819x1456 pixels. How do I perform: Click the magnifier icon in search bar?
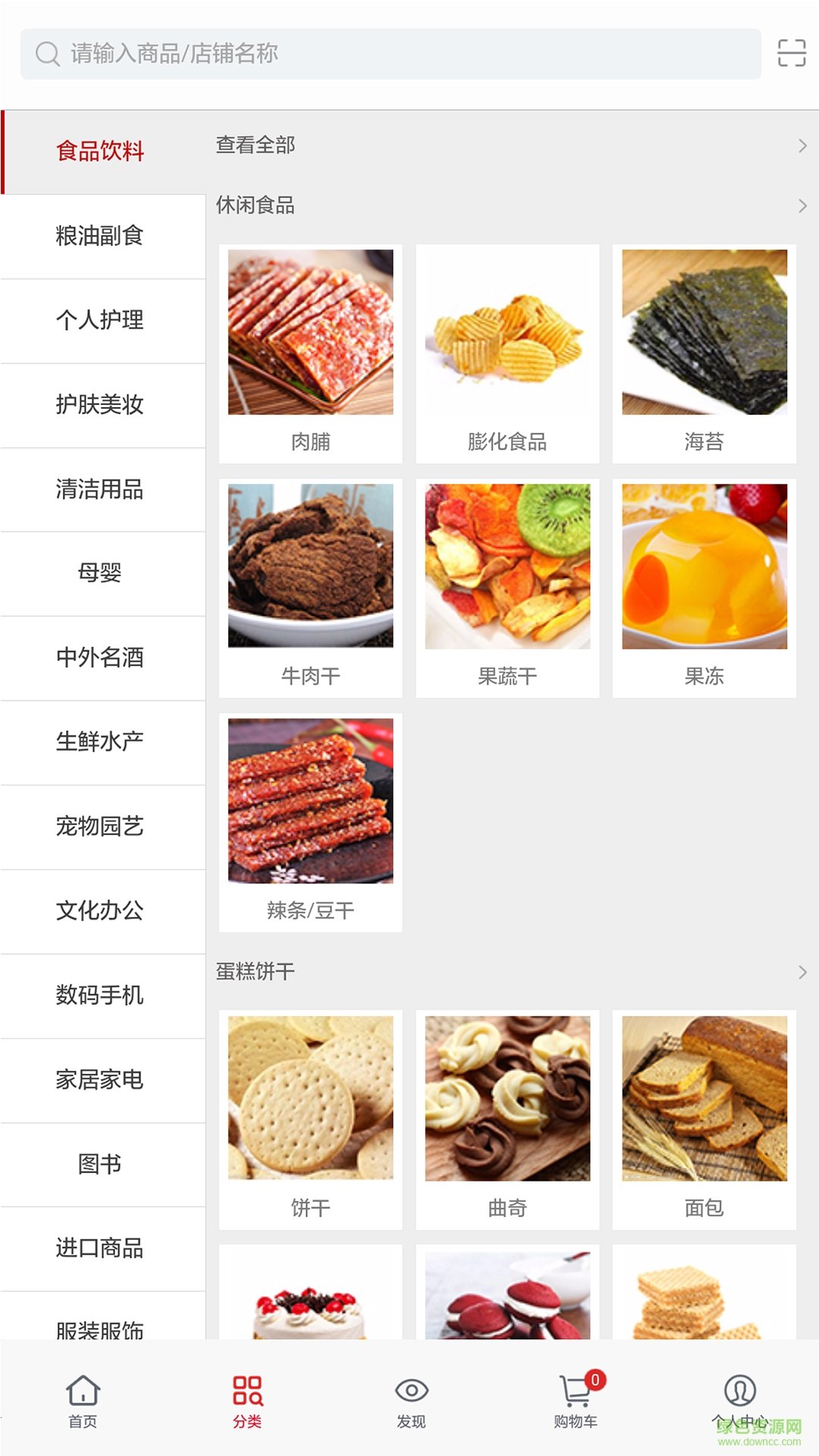pos(47,54)
